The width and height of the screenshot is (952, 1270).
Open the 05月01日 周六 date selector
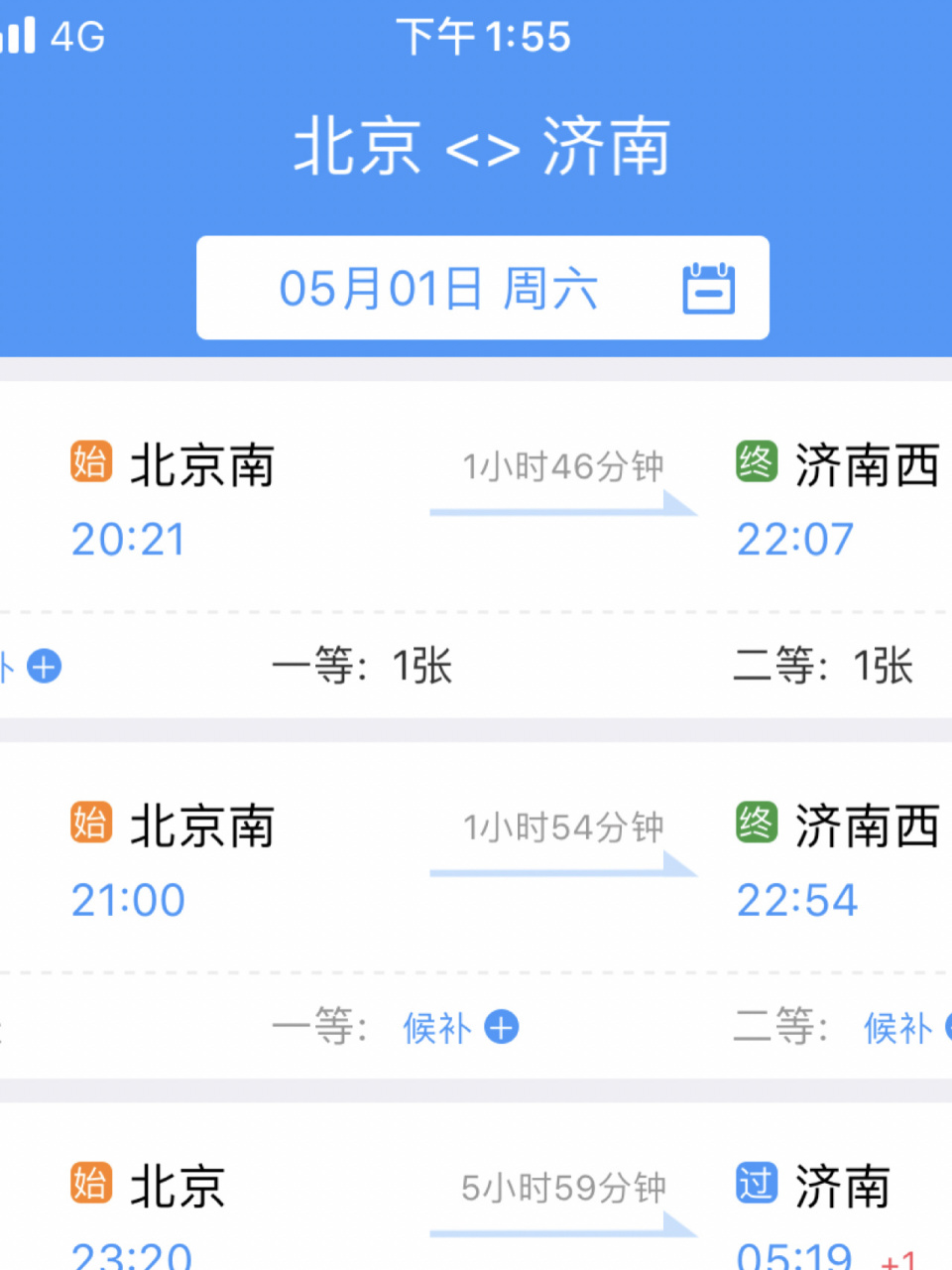tap(441, 288)
